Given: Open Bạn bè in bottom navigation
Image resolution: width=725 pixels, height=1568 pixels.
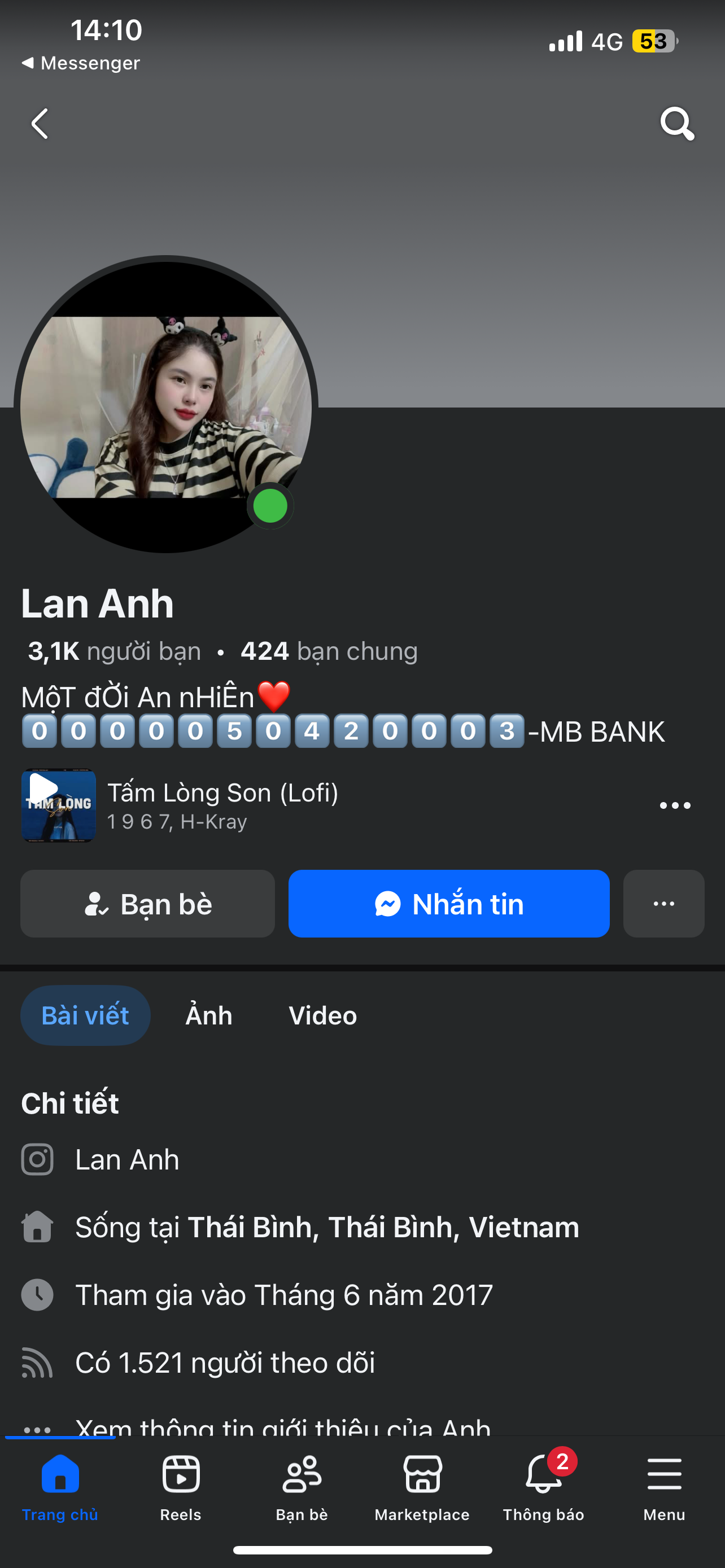Looking at the screenshot, I should click(302, 1485).
